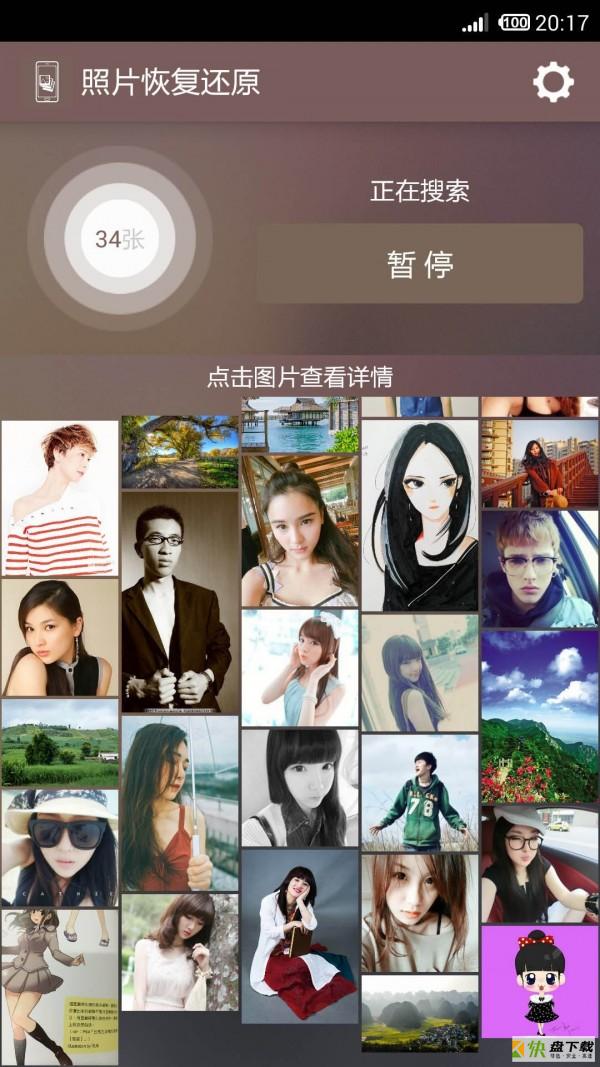View the woman sitting with book photo
The image size is (600, 1067).
click(300, 936)
